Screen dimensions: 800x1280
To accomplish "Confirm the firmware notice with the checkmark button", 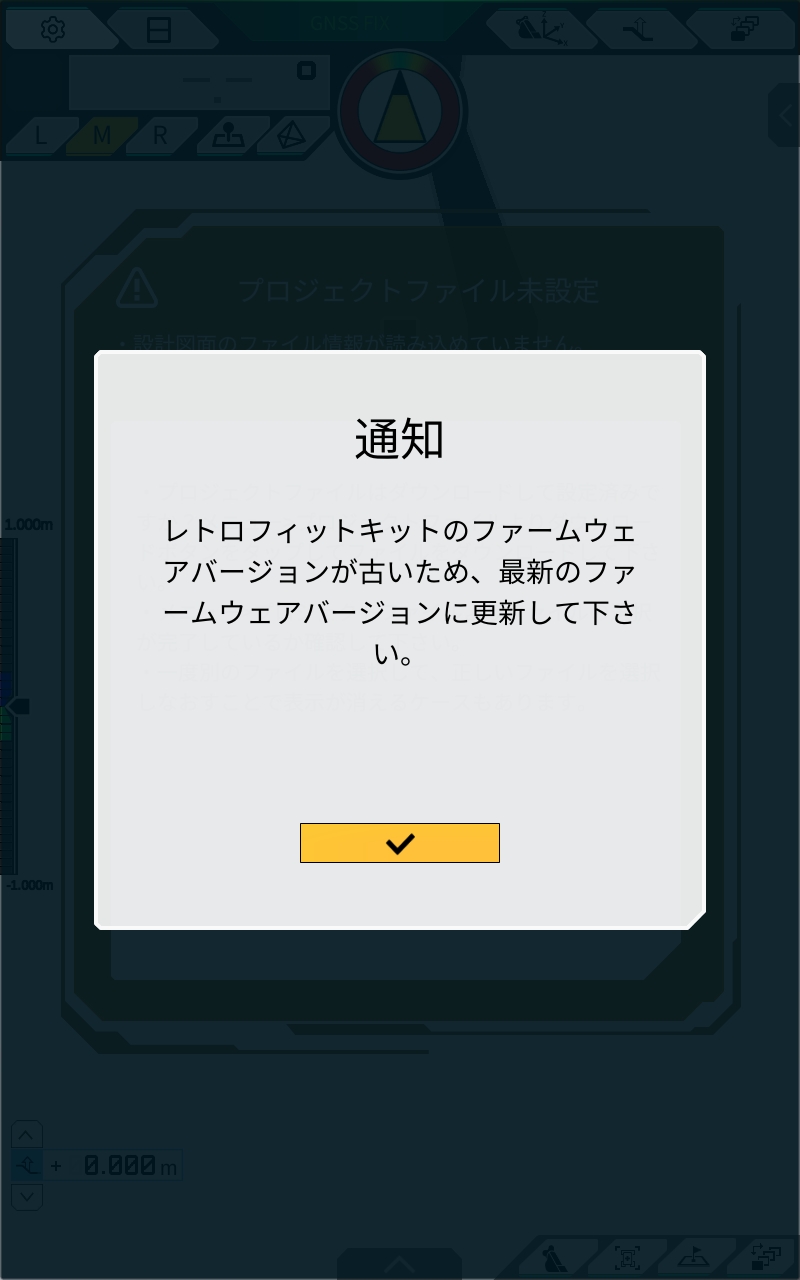I will (x=400, y=843).
